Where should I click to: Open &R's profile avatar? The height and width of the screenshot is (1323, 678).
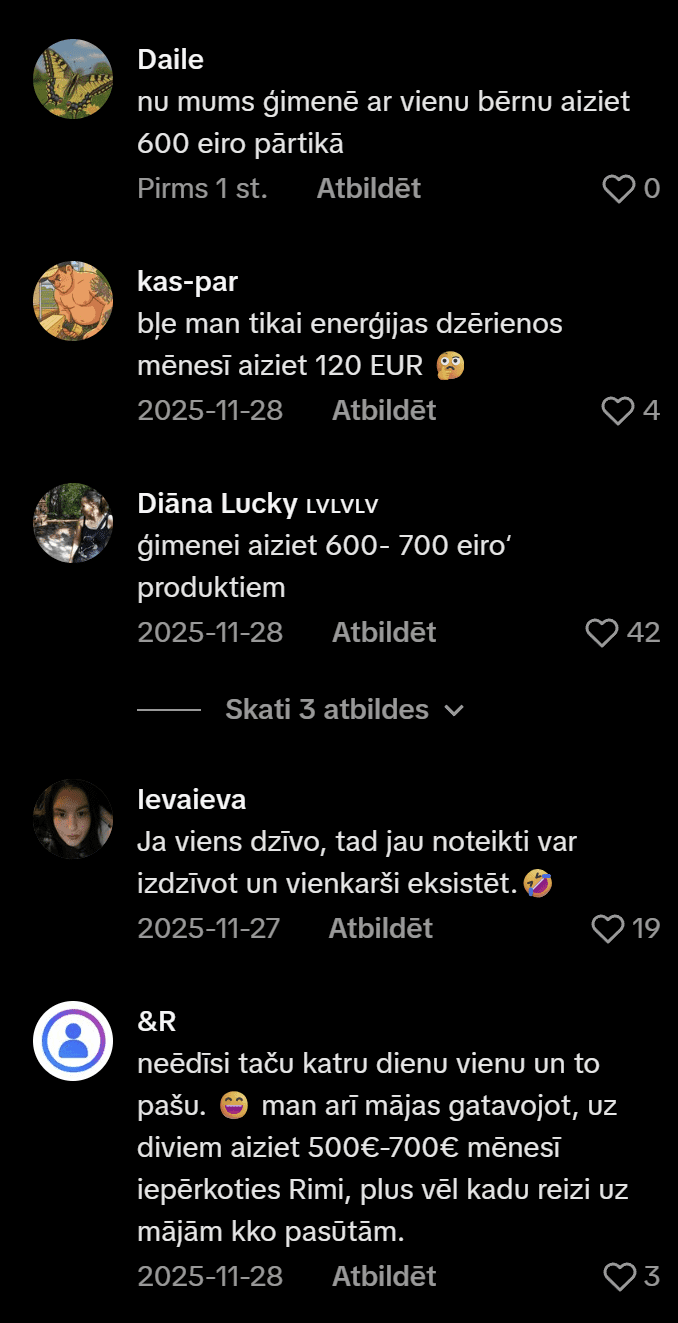pyautogui.click(x=73, y=1041)
